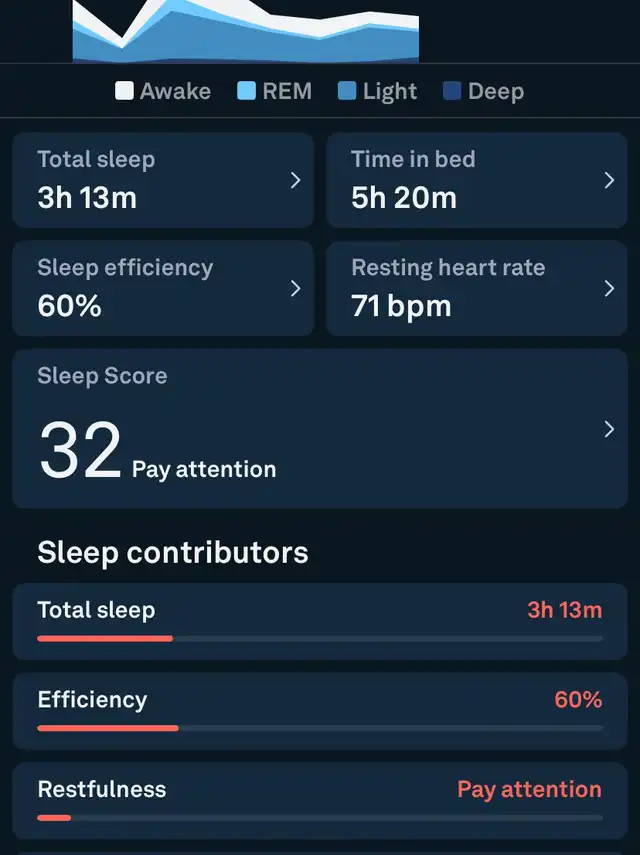640x855 pixels.
Task: Open the Total sleep 3h 13m card
Action: (x=163, y=180)
